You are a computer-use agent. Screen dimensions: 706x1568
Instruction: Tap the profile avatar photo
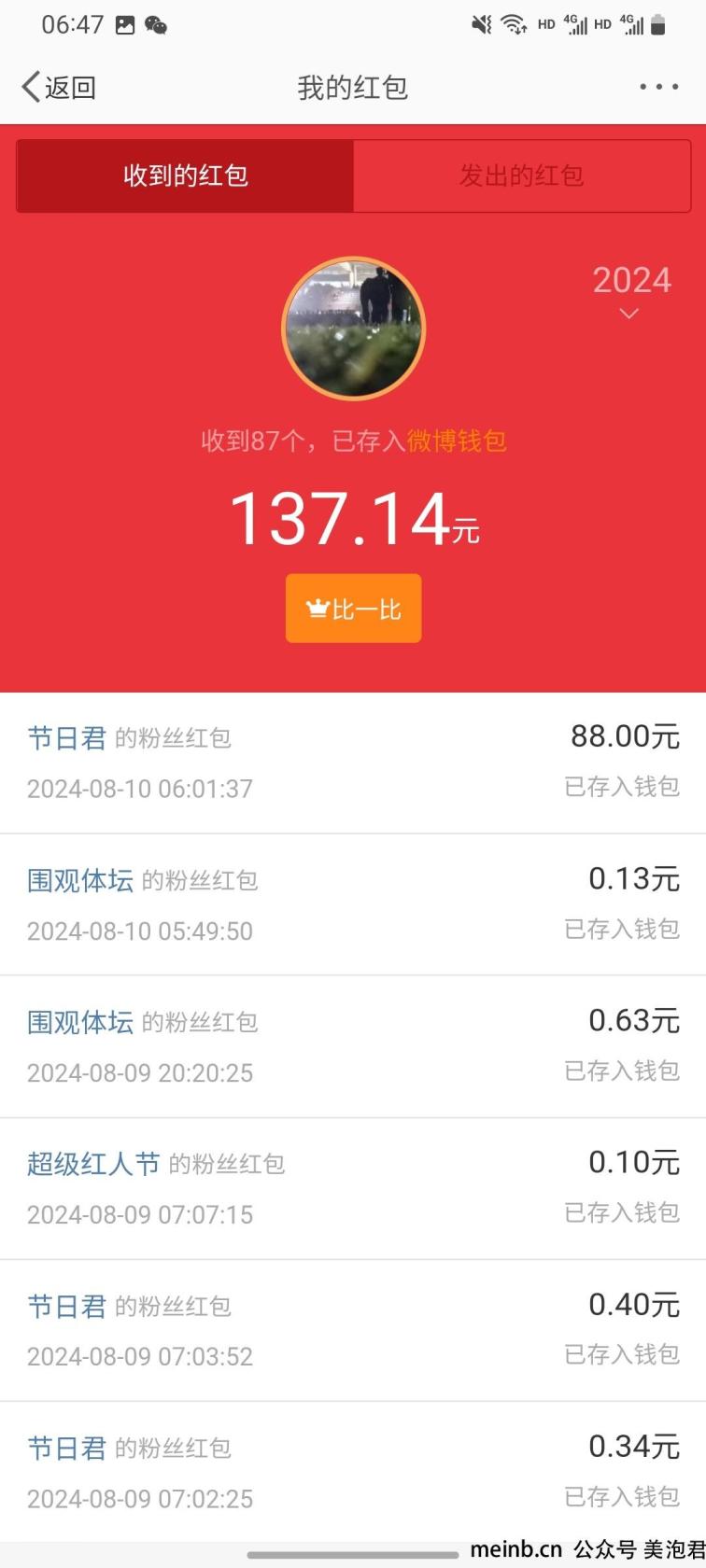(x=353, y=329)
